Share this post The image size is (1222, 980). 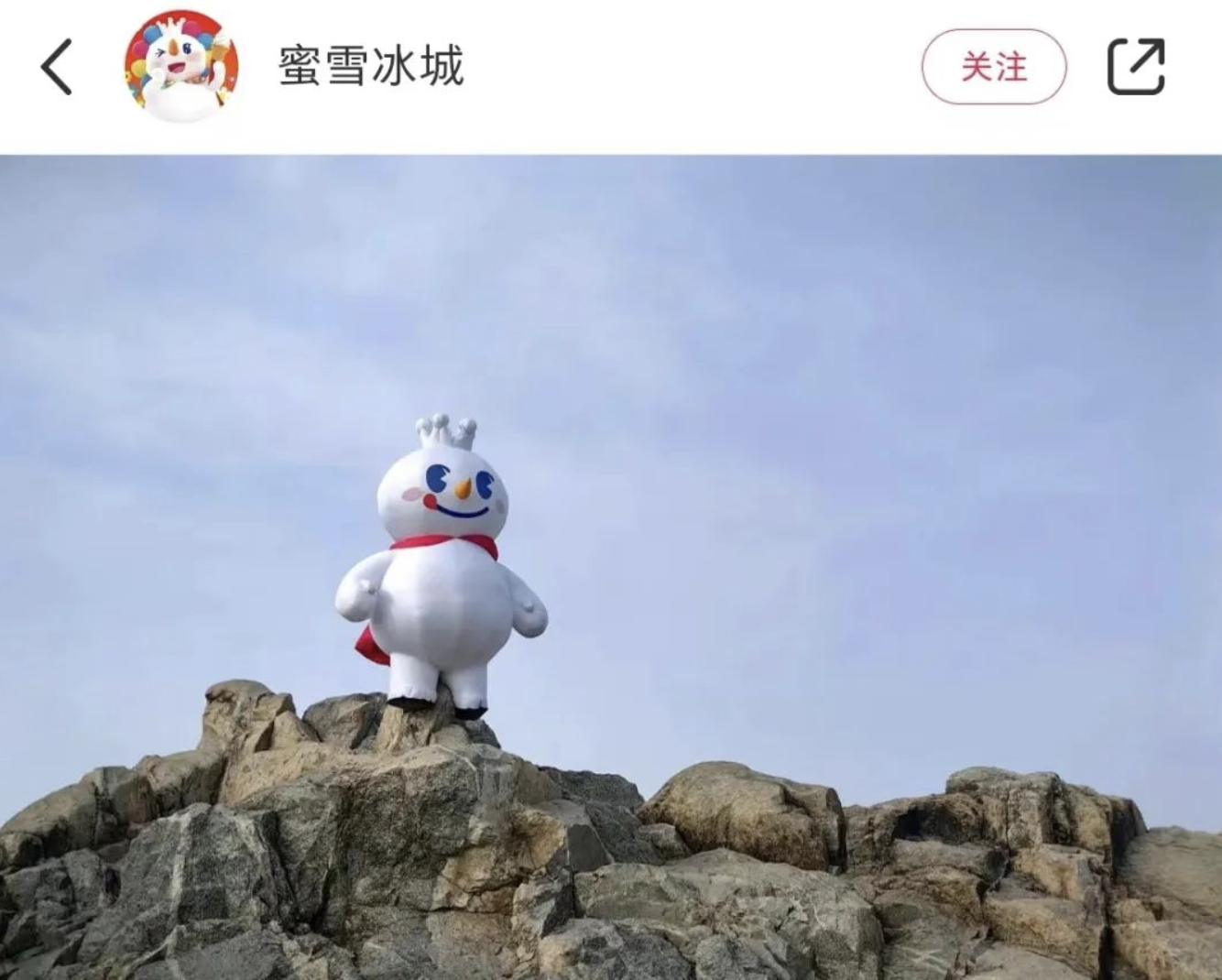tap(1136, 67)
